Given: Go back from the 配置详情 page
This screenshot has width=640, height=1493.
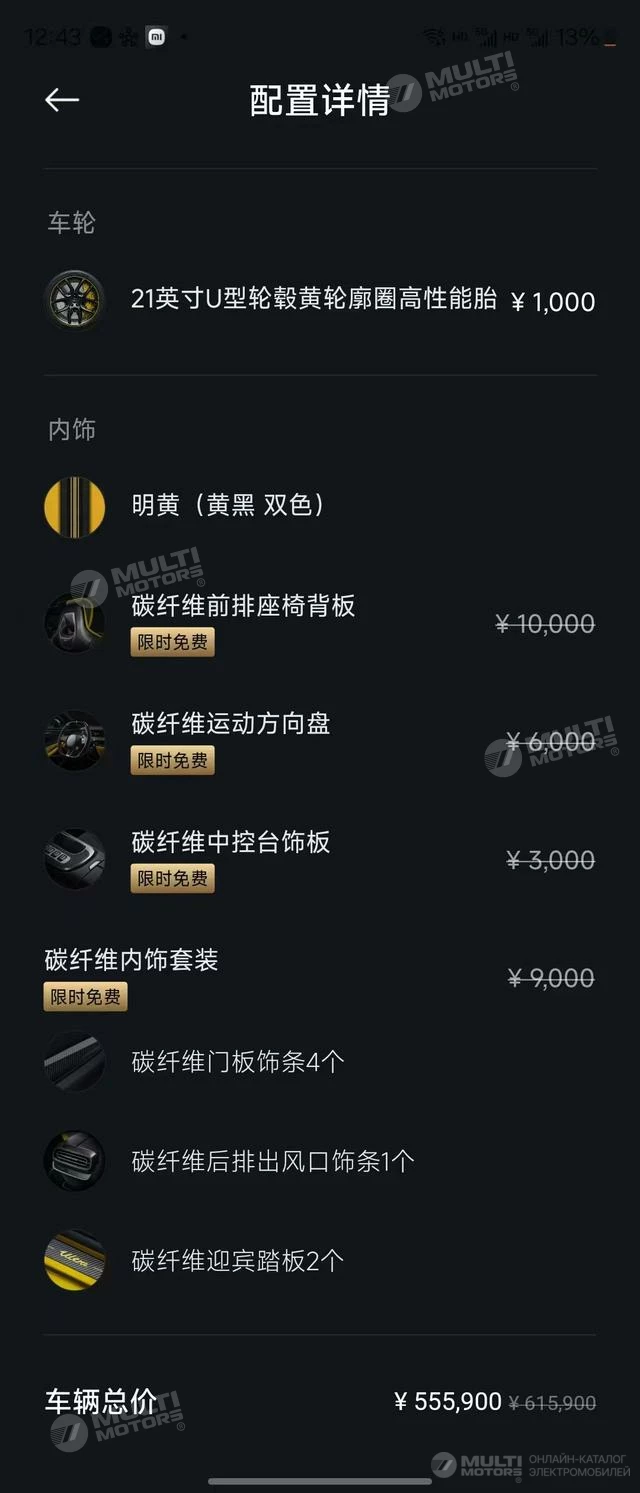Looking at the screenshot, I should pyautogui.click(x=62, y=100).
